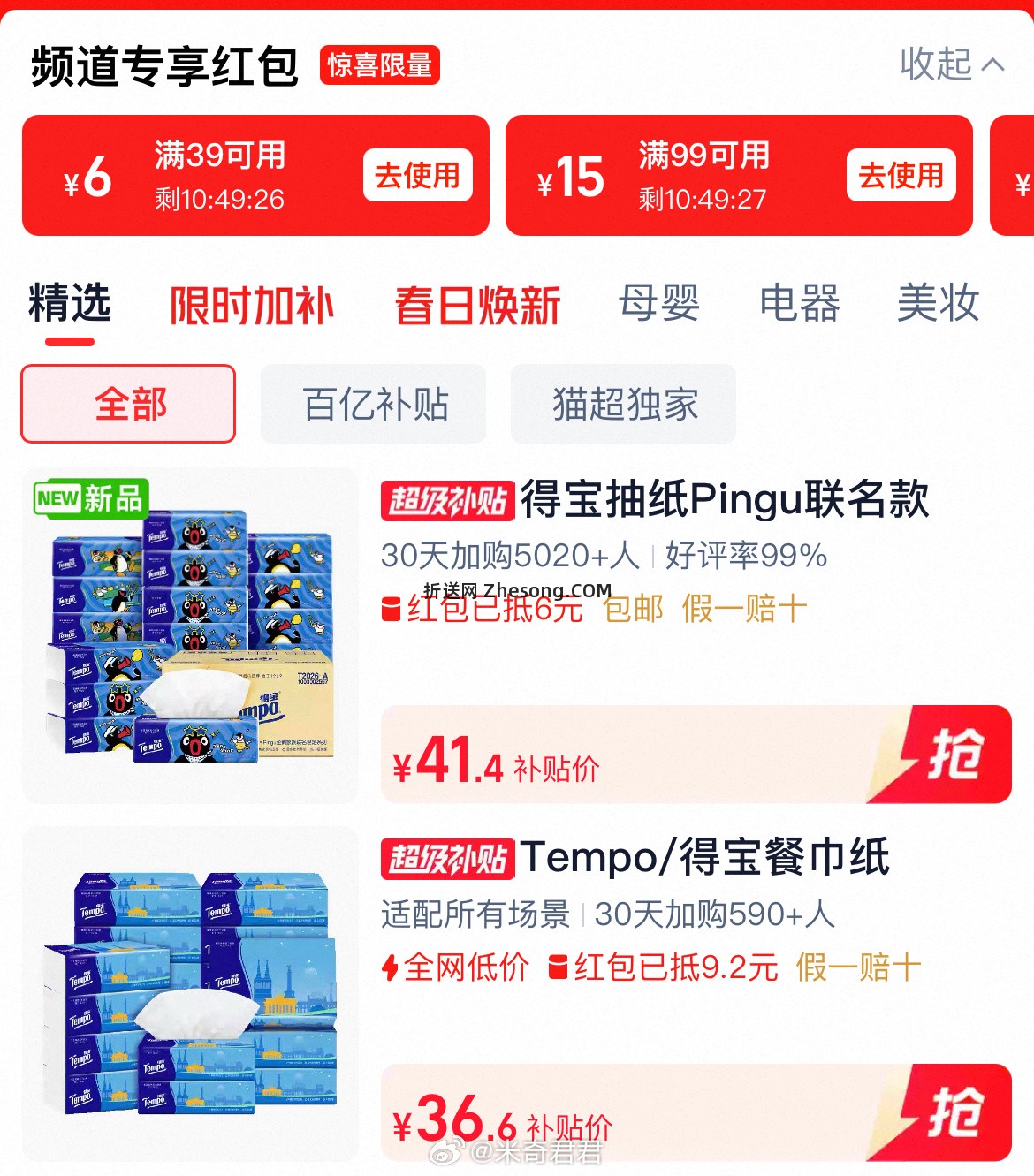Switch to the 限时加补 tab

pos(251,304)
